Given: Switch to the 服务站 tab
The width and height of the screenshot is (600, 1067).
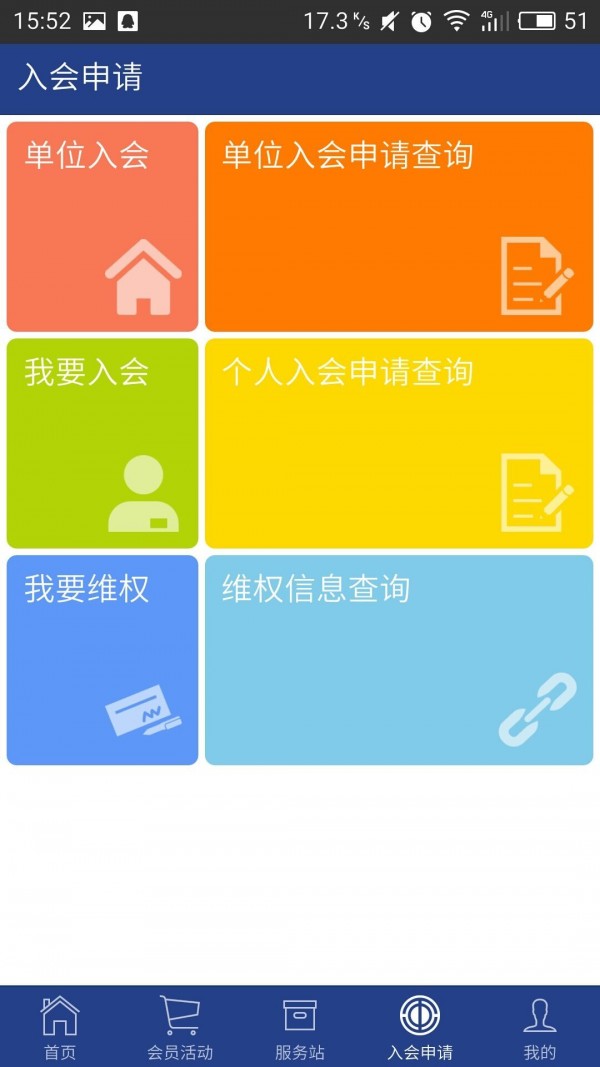Looking at the screenshot, I should [x=300, y=1027].
